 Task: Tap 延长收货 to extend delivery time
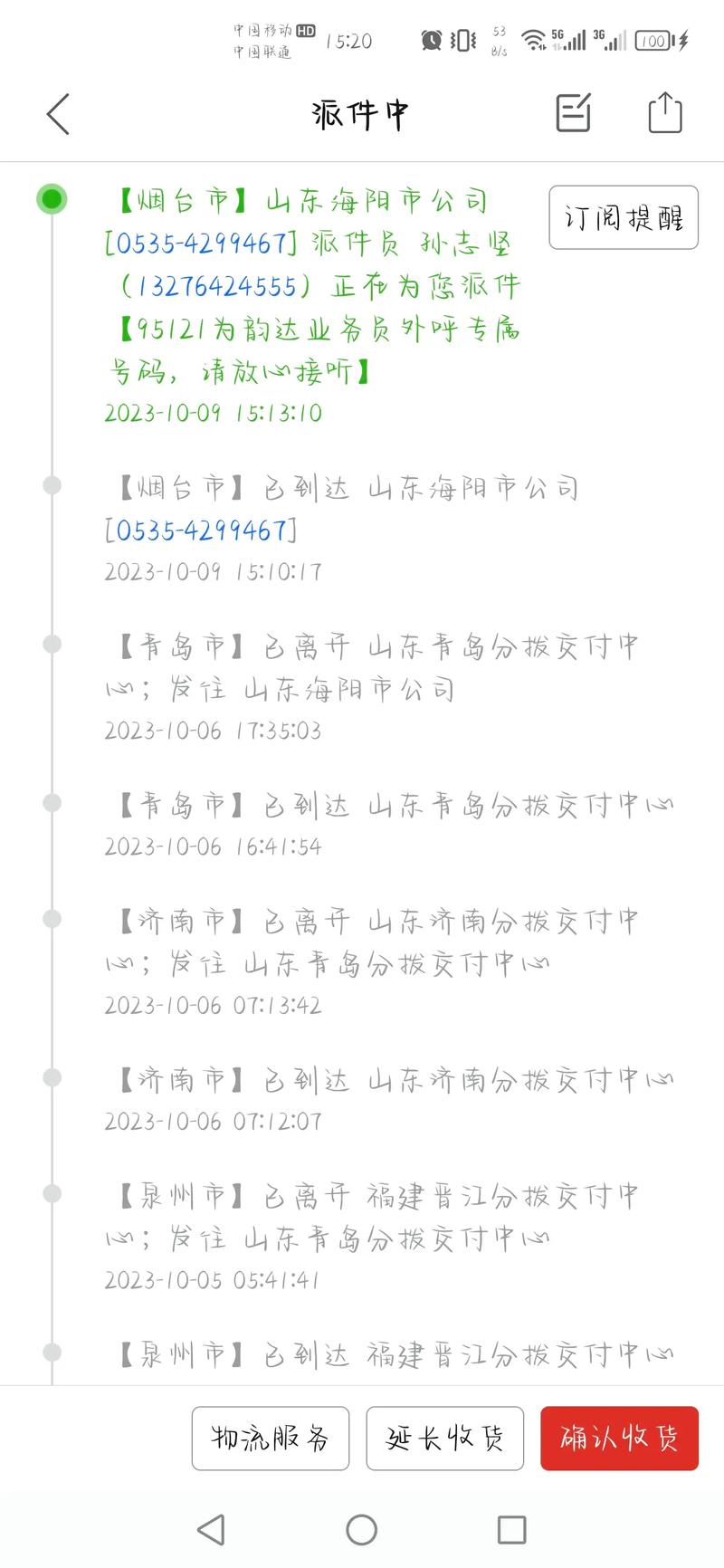click(x=444, y=1439)
